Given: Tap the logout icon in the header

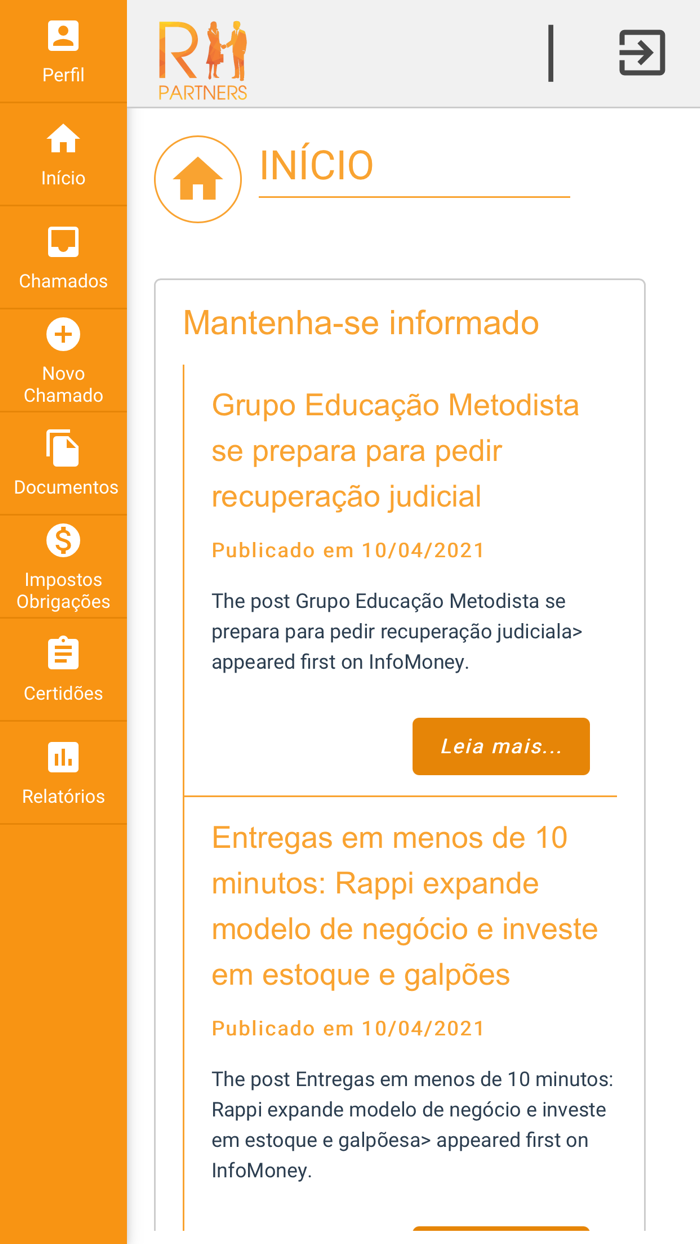Looking at the screenshot, I should click(x=642, y=53).
